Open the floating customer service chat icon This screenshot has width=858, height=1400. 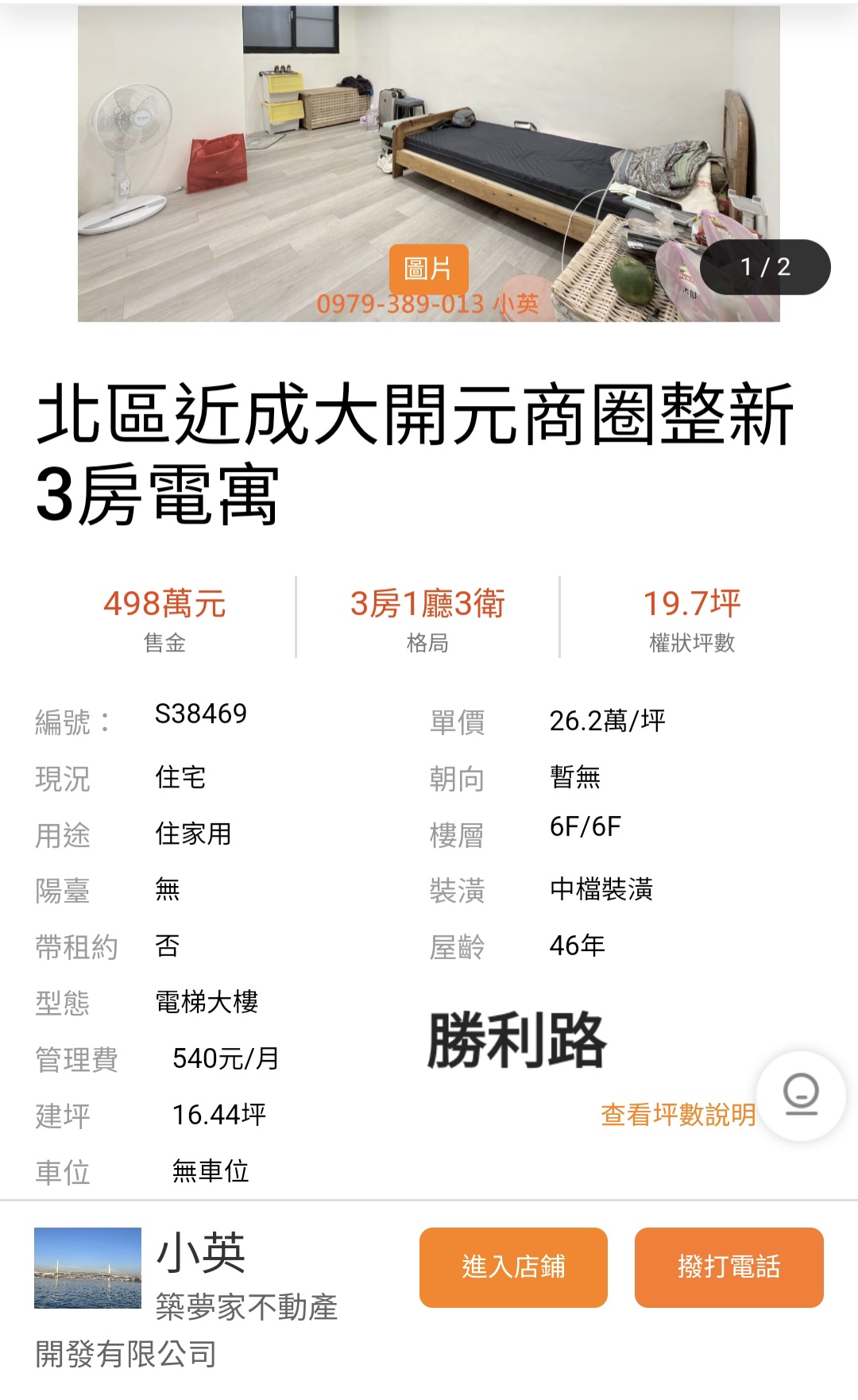click(801, 1096)
